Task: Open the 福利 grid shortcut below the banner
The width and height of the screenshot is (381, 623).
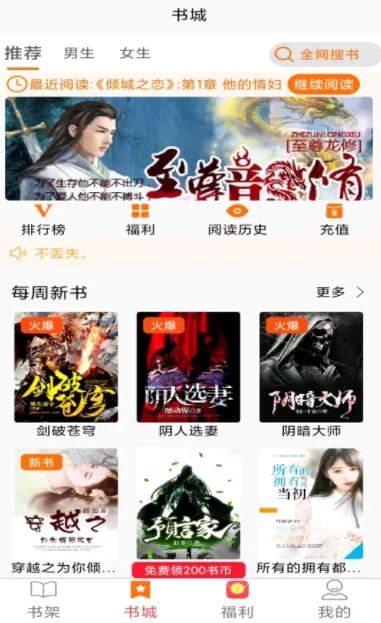Action: 140,220
